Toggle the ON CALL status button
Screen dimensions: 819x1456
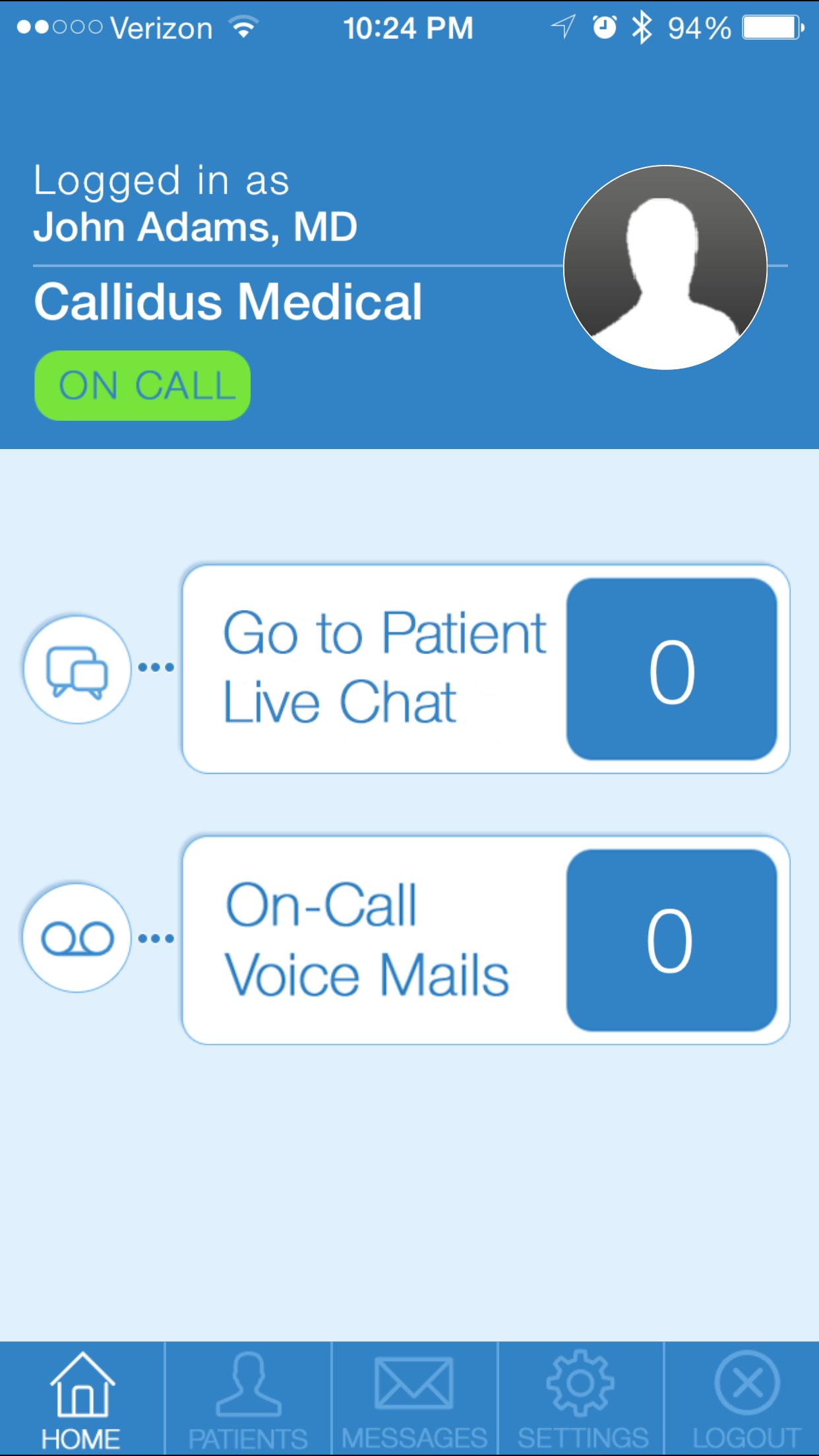coord(142,386)
